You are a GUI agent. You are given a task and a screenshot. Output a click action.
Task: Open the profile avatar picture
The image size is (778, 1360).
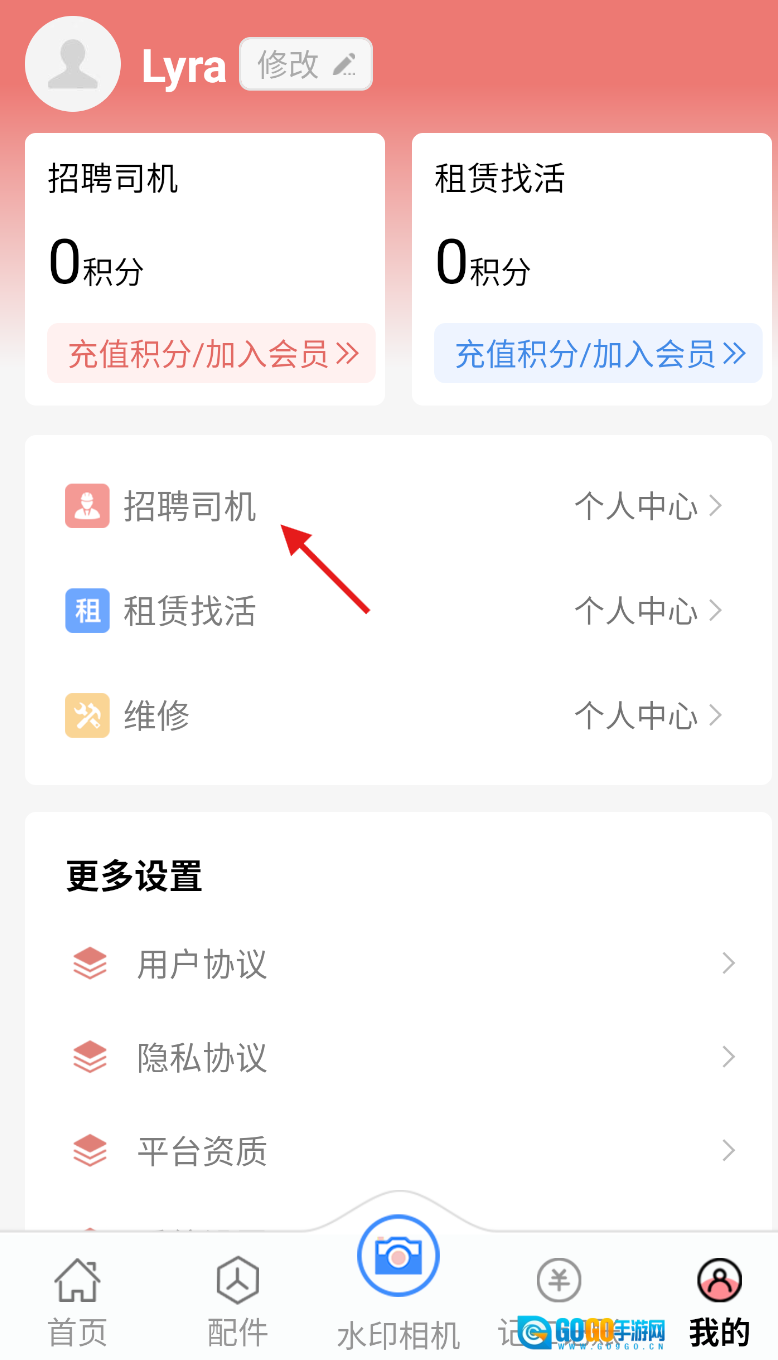point(73,64)
